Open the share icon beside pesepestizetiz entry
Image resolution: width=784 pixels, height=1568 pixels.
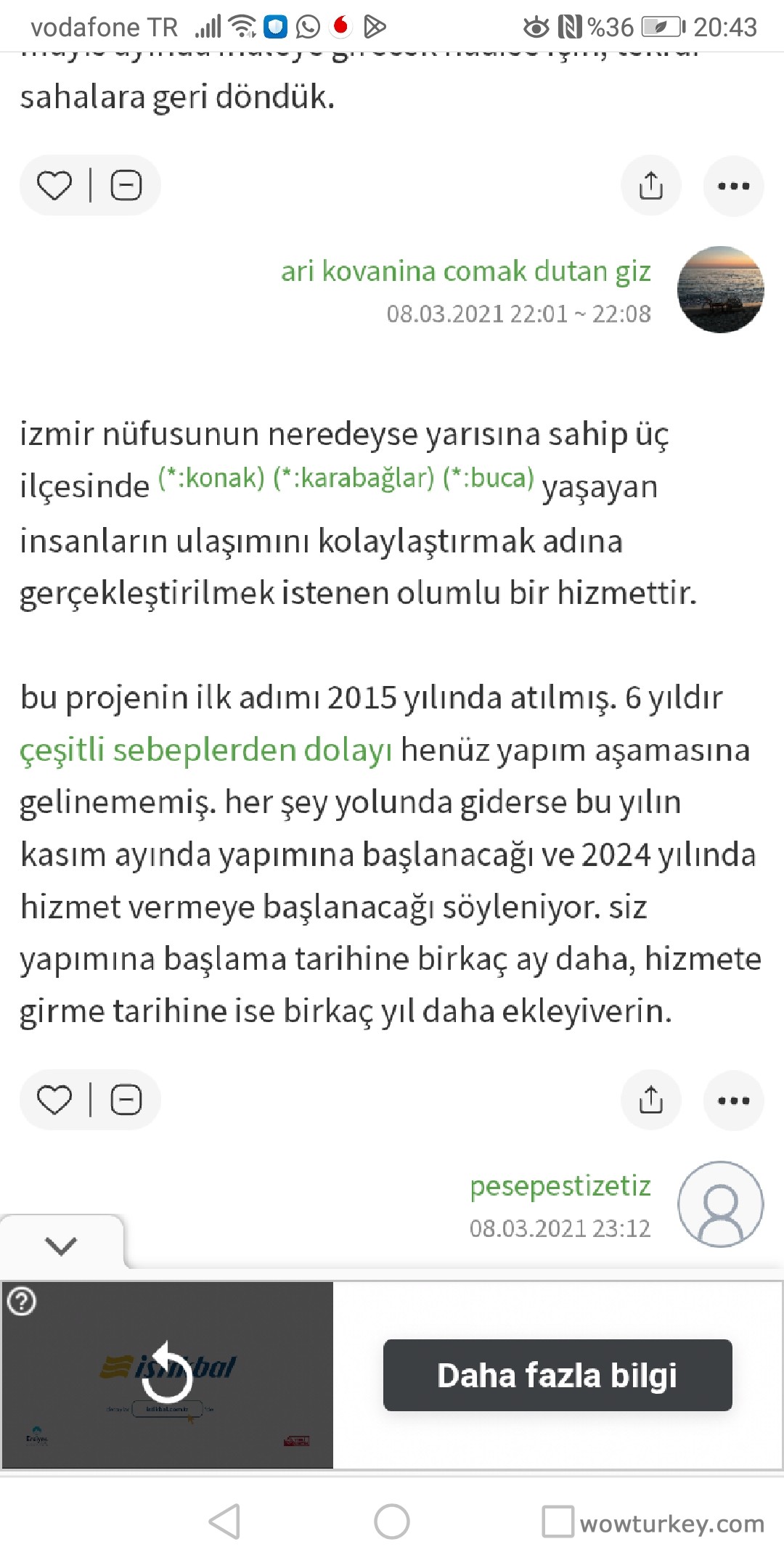pyautogui.click(x=650, y=1100)
